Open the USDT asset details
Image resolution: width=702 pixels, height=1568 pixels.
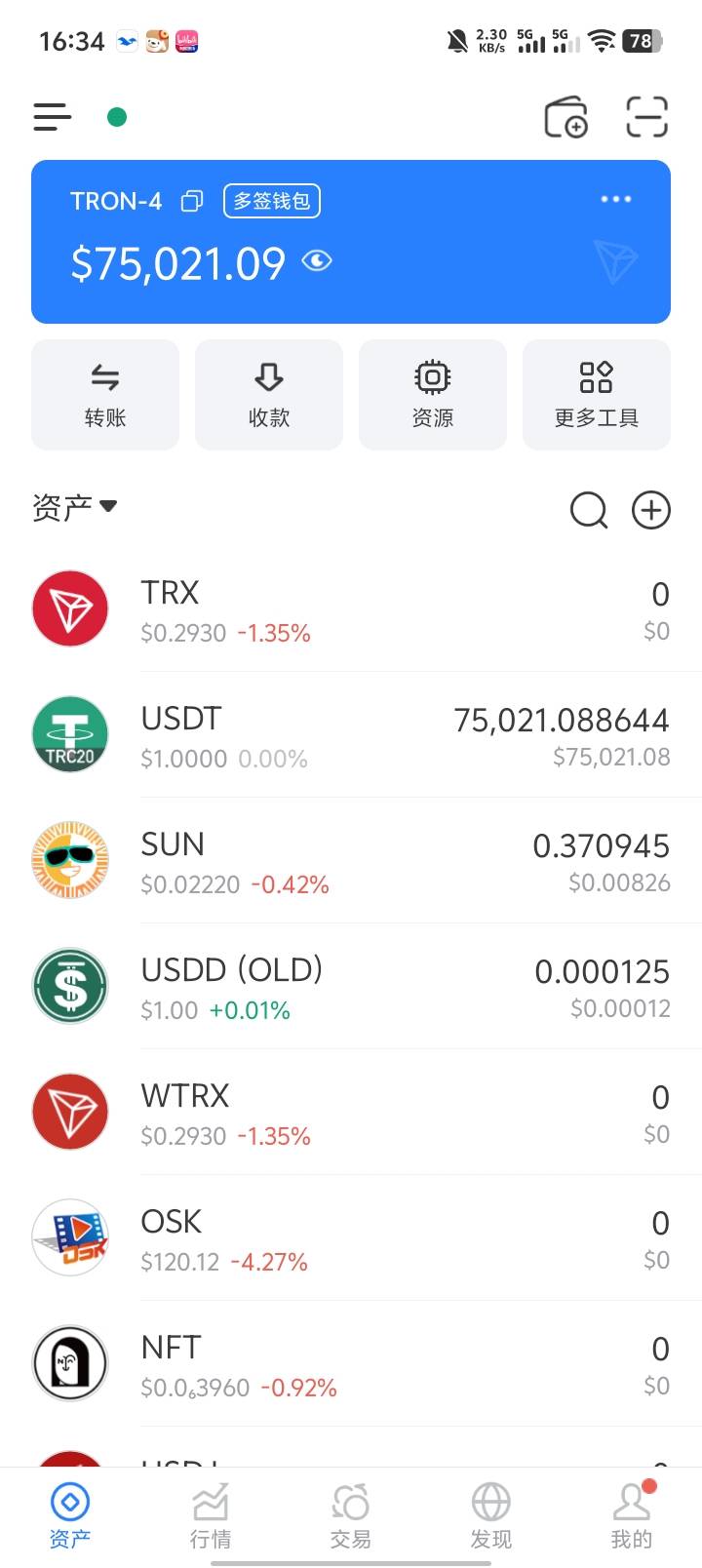pos(351,735)
